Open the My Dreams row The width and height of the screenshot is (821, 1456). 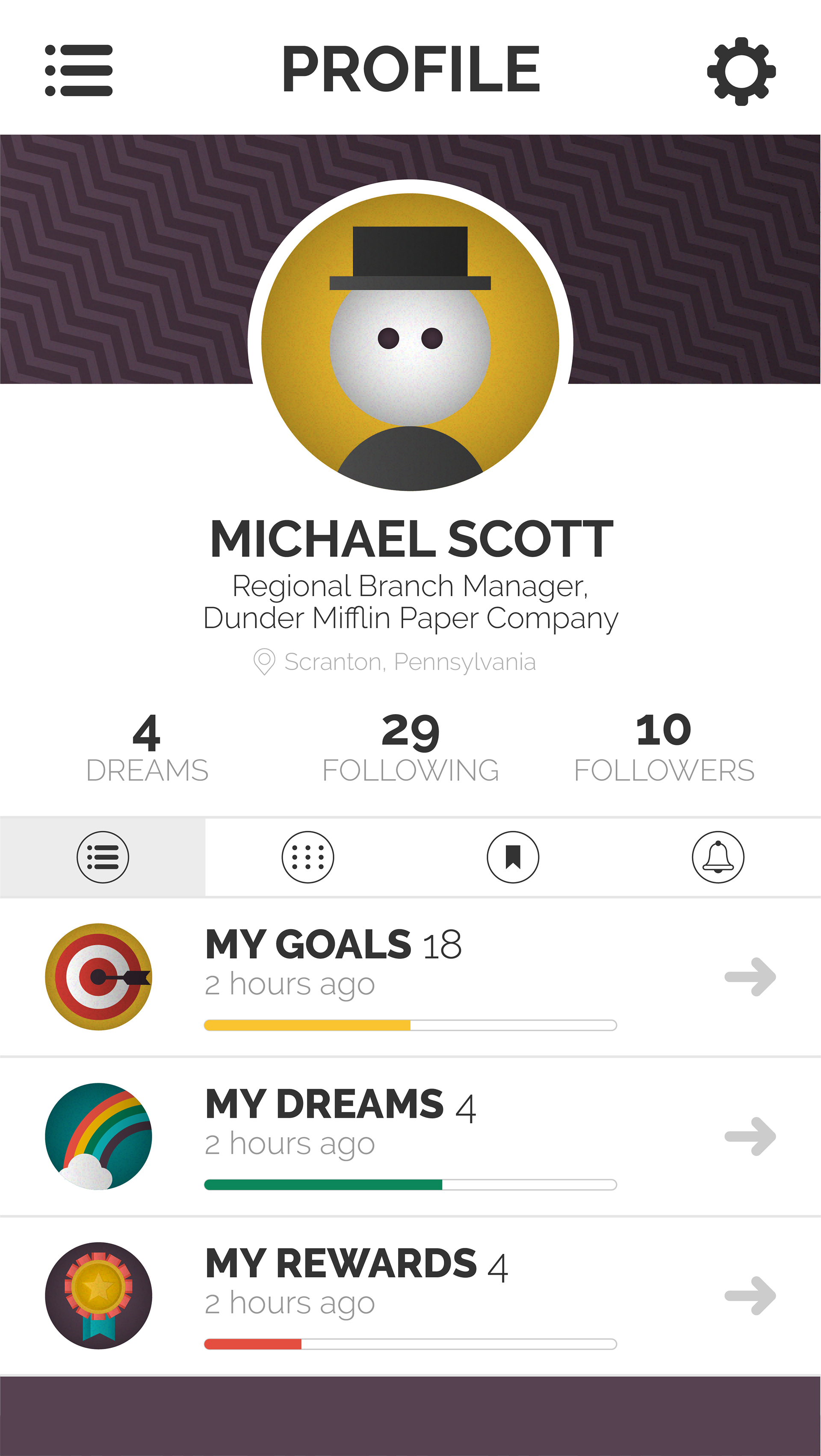[410, 1136]
